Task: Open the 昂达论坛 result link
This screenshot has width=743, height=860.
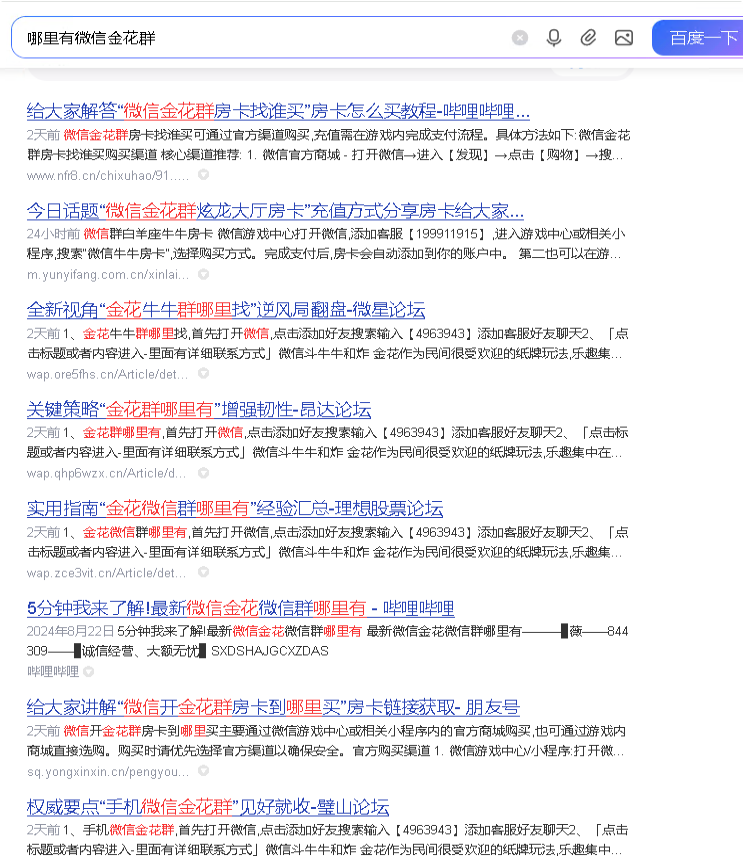Action: [199, 409]
